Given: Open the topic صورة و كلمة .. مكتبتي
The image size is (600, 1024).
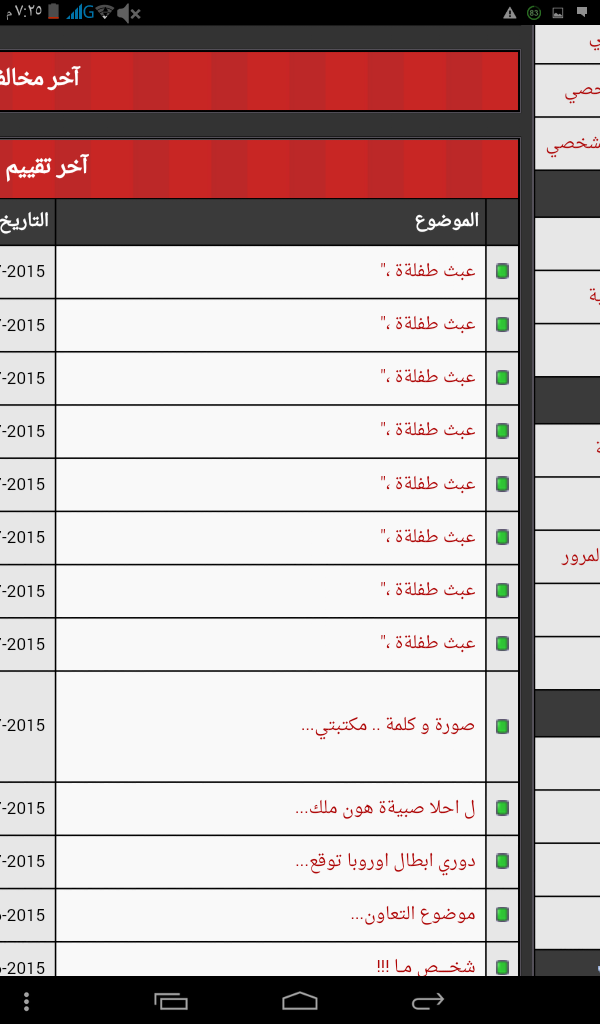Looking at the screenshot, I should (388, 726).
